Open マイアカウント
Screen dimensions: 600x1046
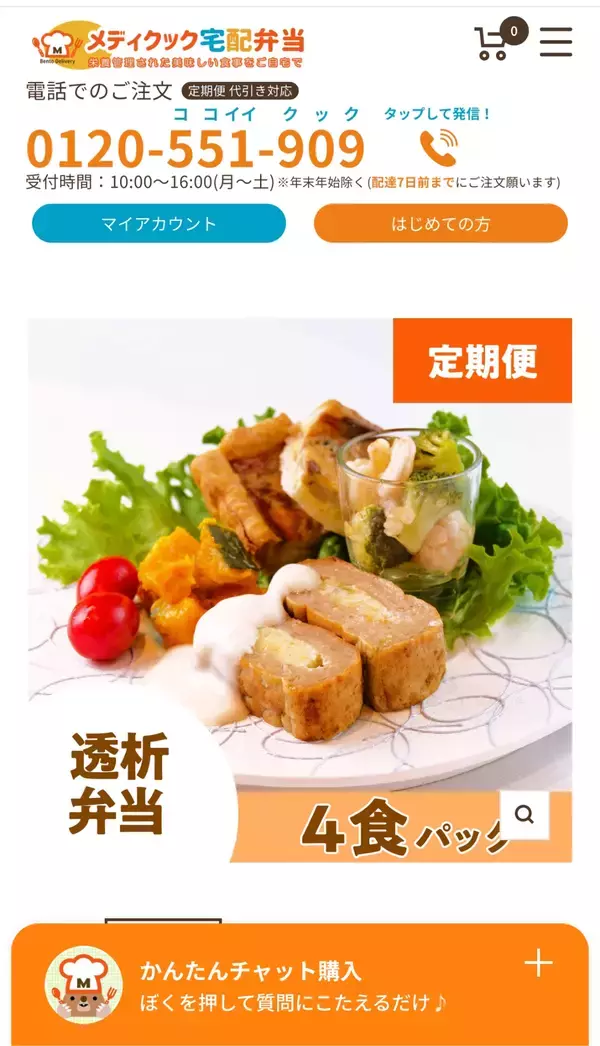159,224
